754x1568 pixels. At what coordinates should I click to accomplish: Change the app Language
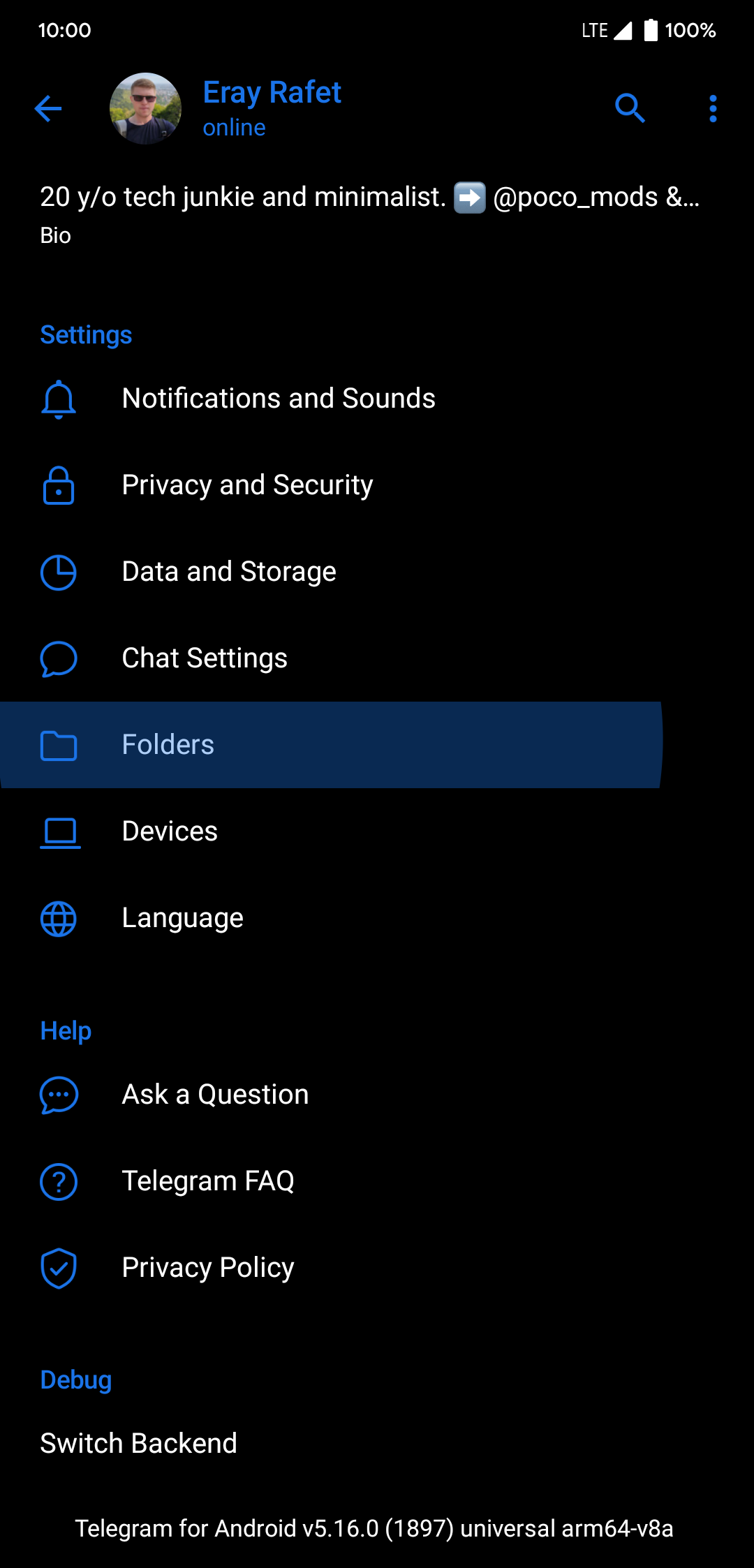point(182,918)
